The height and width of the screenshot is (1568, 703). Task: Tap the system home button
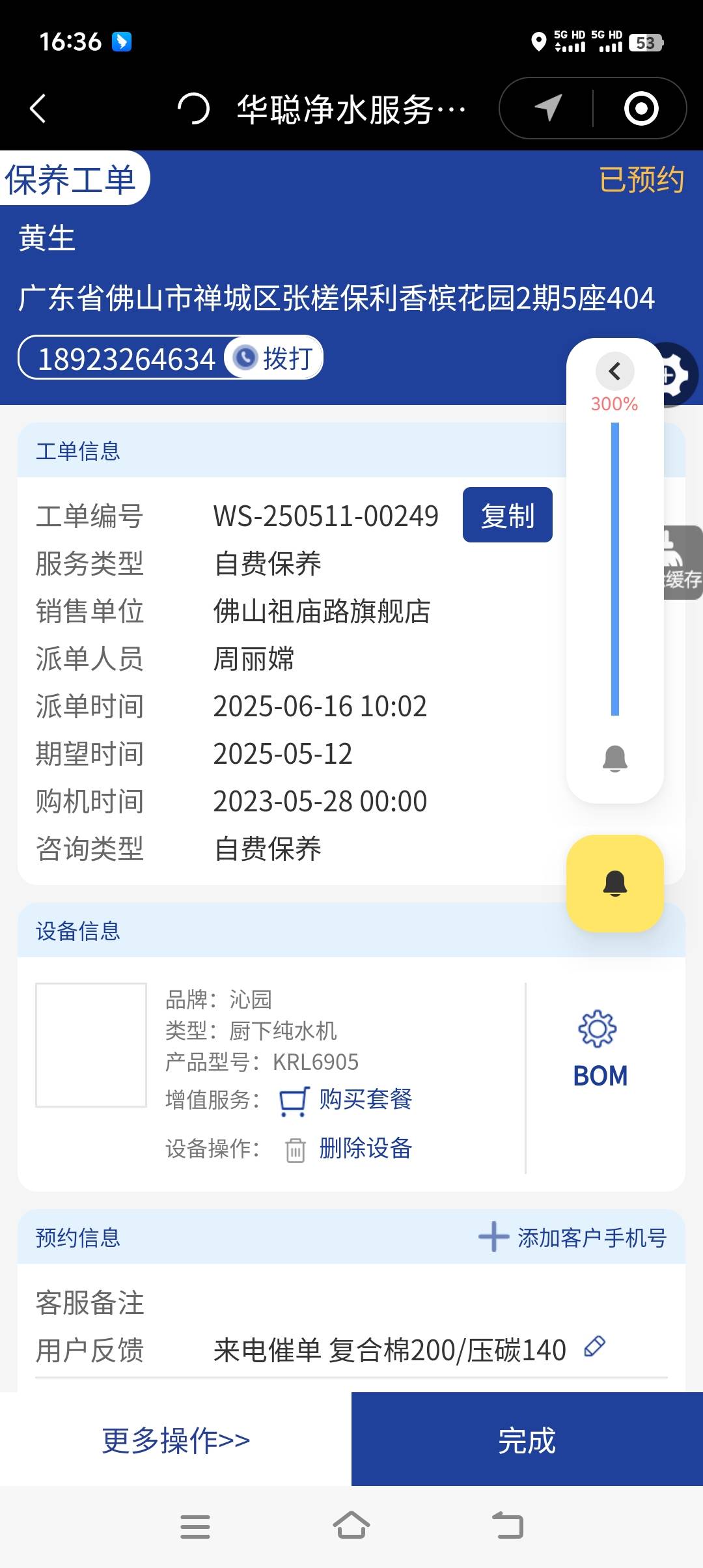pyautogui.click(x=351, y=1526)
